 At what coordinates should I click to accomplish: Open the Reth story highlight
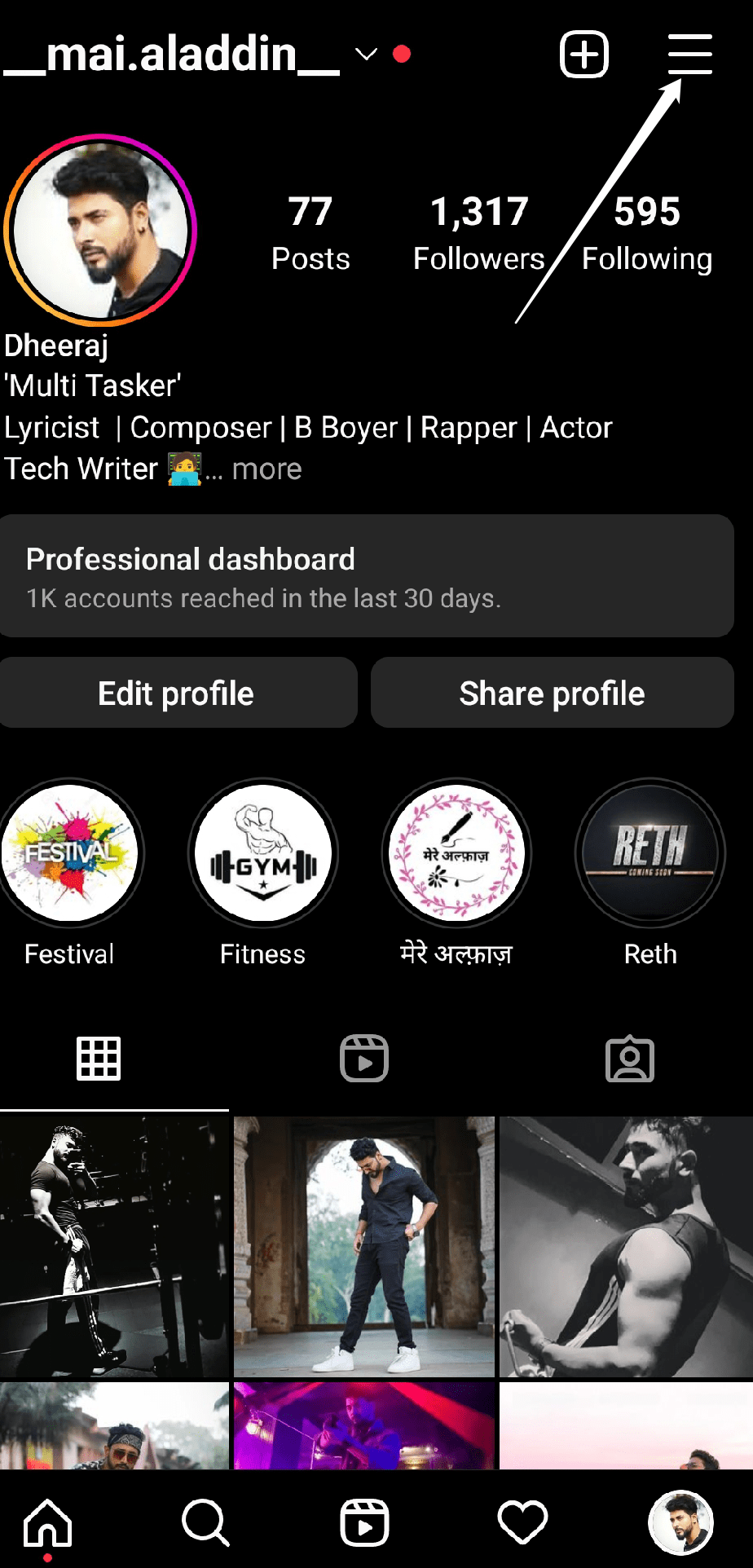[650, 853]
